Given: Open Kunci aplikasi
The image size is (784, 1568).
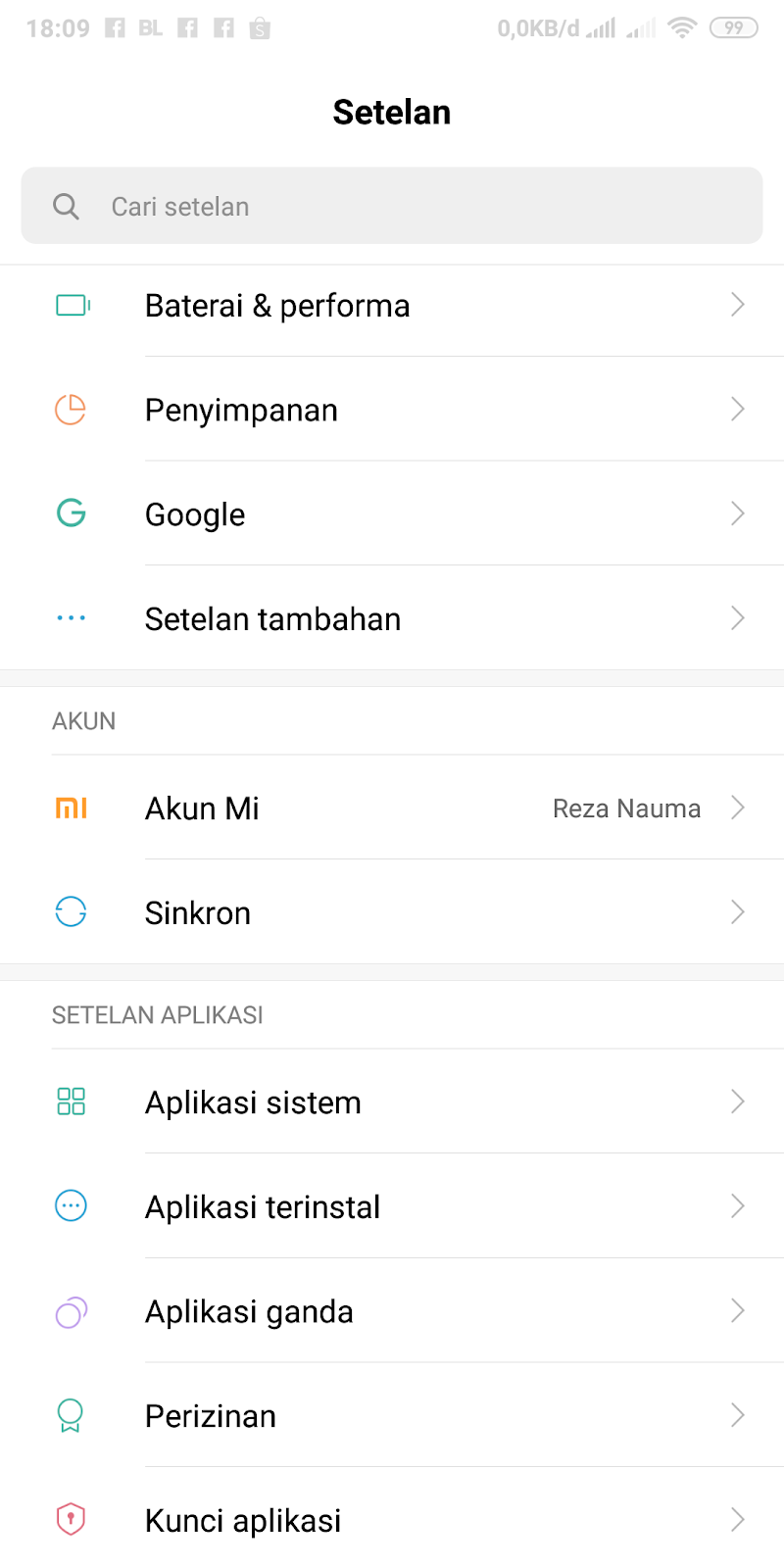Looking at the screenshot, I should pyautogui.click(x=392, y=1520).
